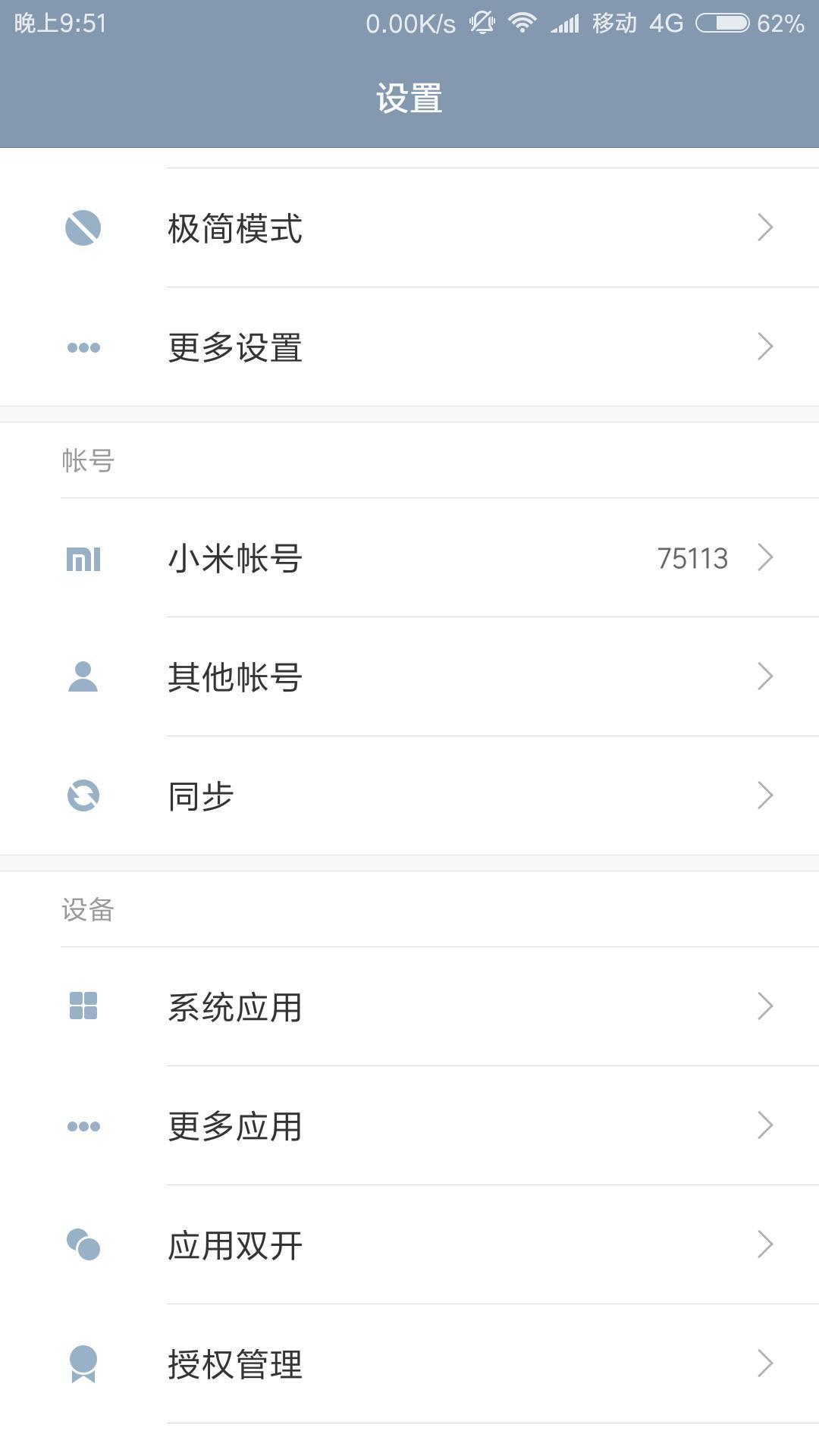Image resolution: width=819 pixels, height=1456 pixels.
Task: Select the 设备 section header
Action: (86, 912)
